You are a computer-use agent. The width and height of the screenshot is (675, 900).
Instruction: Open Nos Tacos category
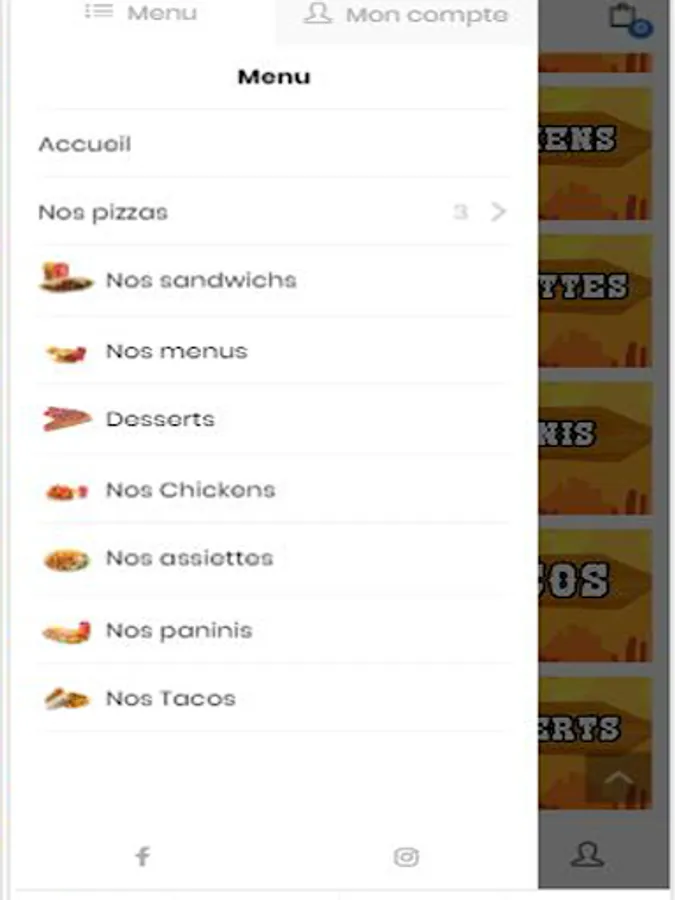pos(170,698)
